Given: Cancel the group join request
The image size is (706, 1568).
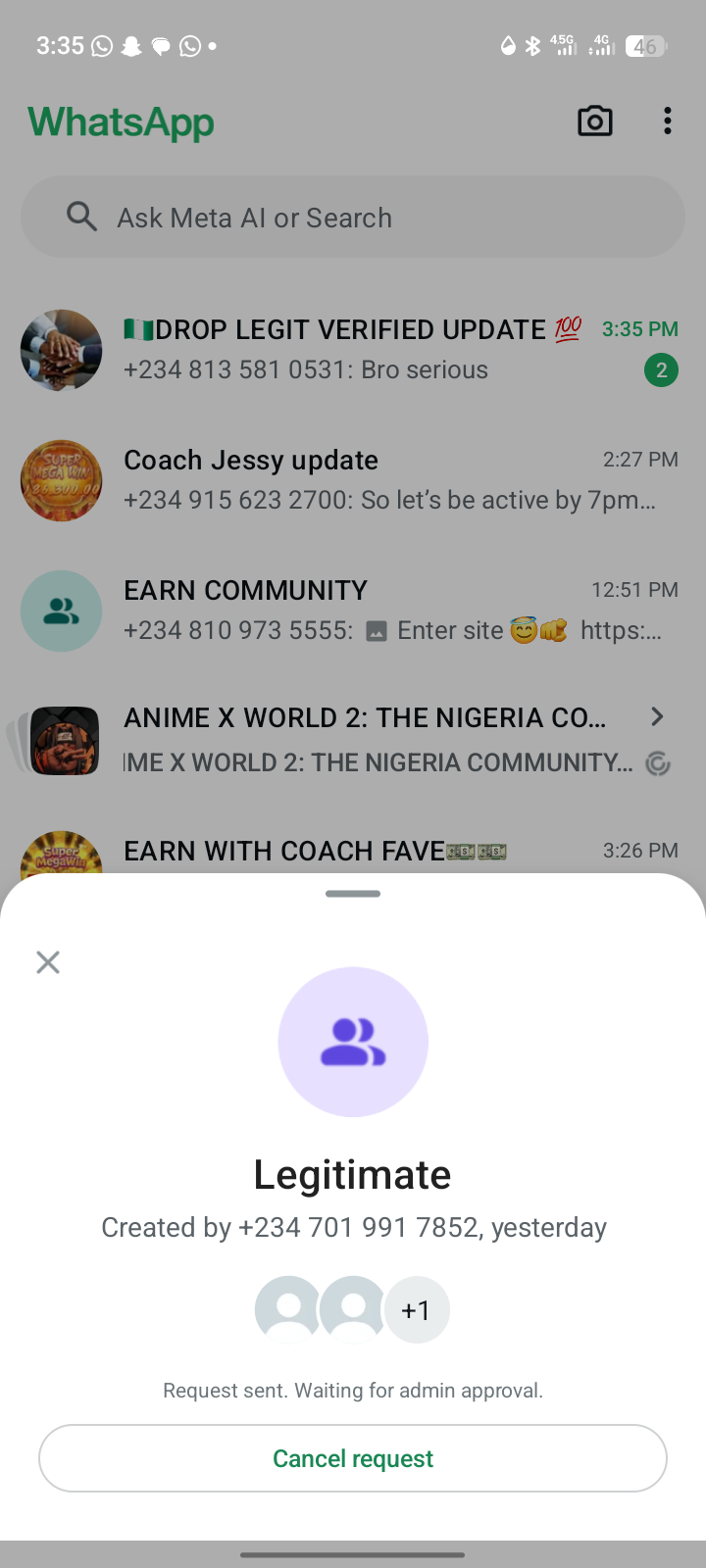Looking at the screenshot, I should (x=353, y=1458).
